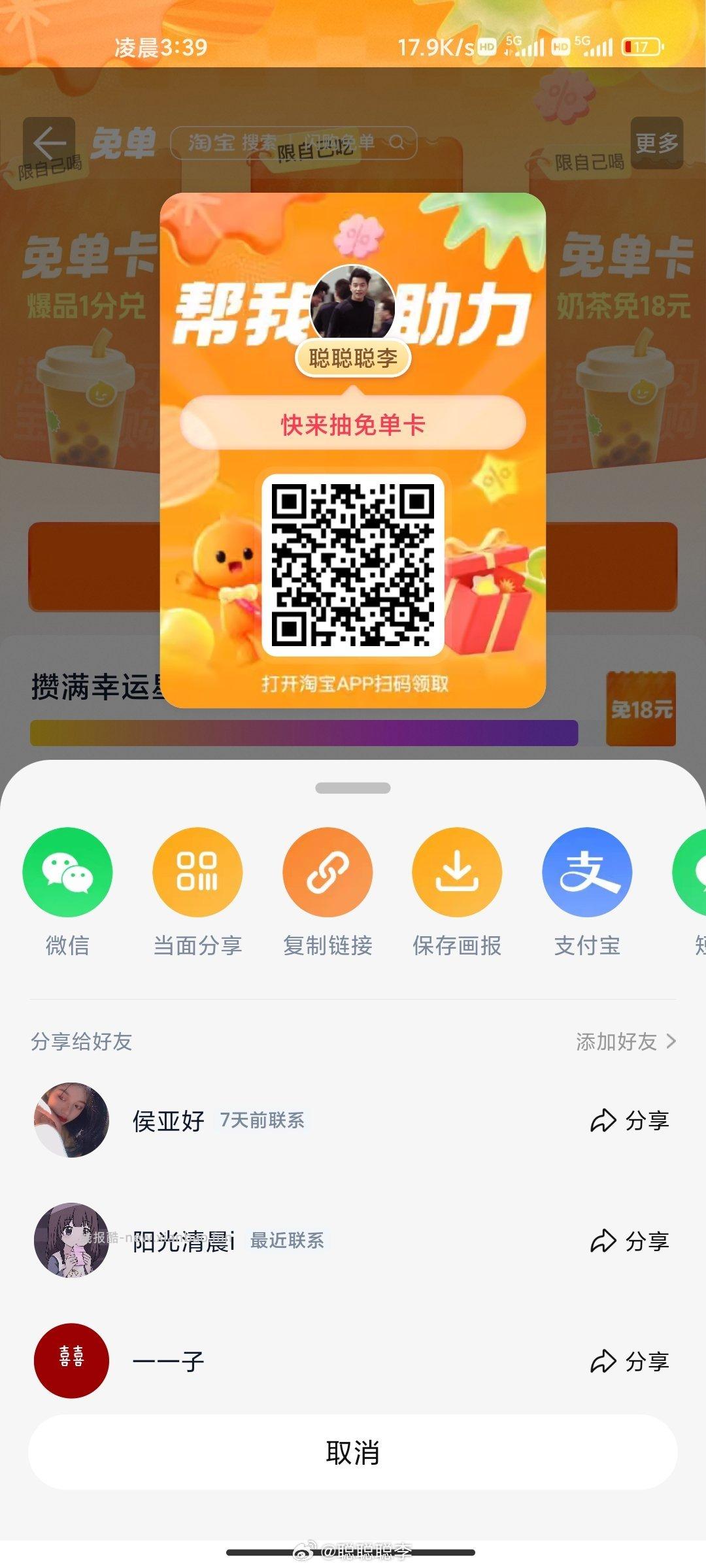
Task: Share through the 支付宝 Alipay icon
Action: click(x=587, y=872)
